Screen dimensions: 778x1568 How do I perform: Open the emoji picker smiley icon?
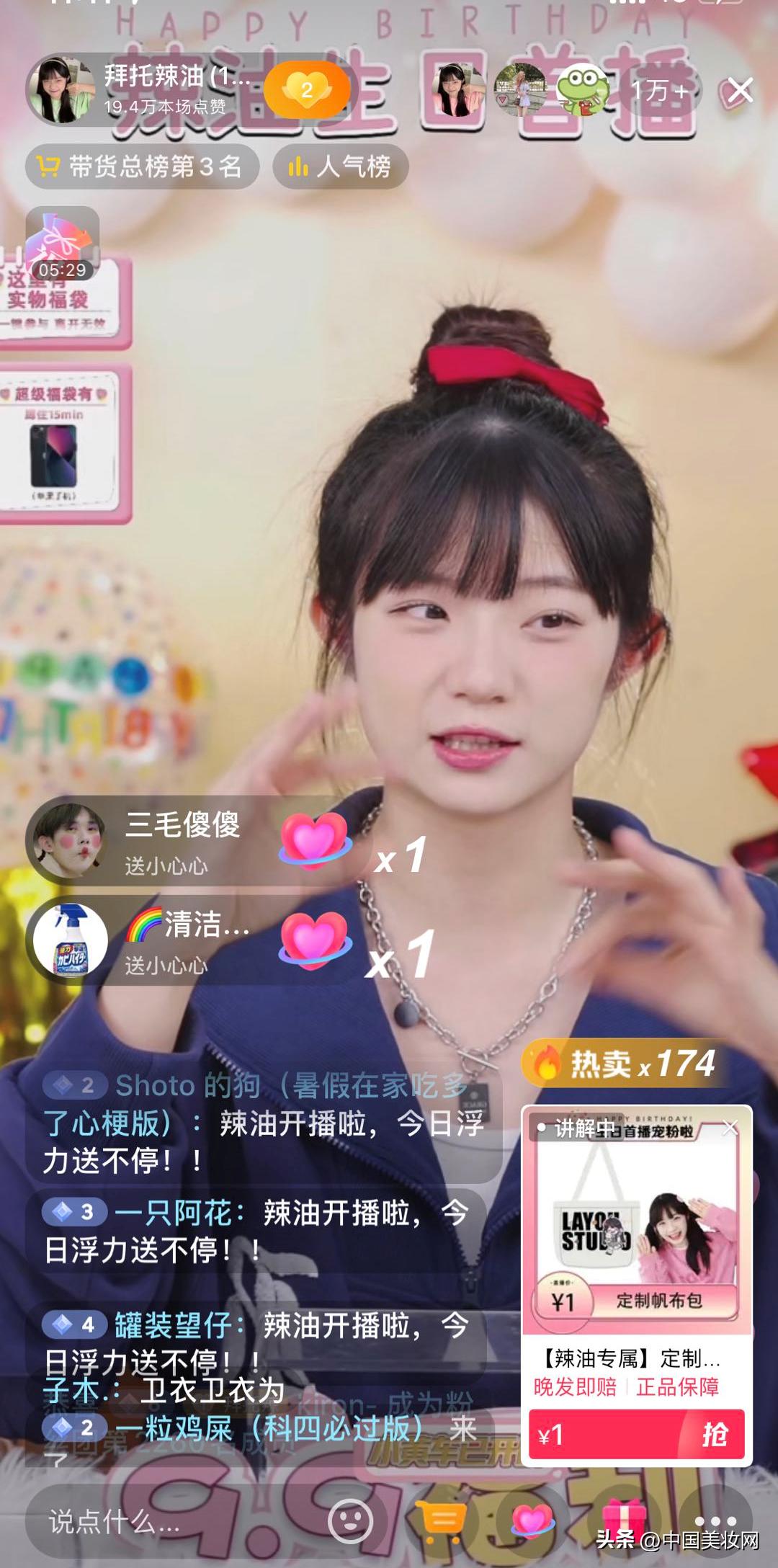coord(350,1521)
